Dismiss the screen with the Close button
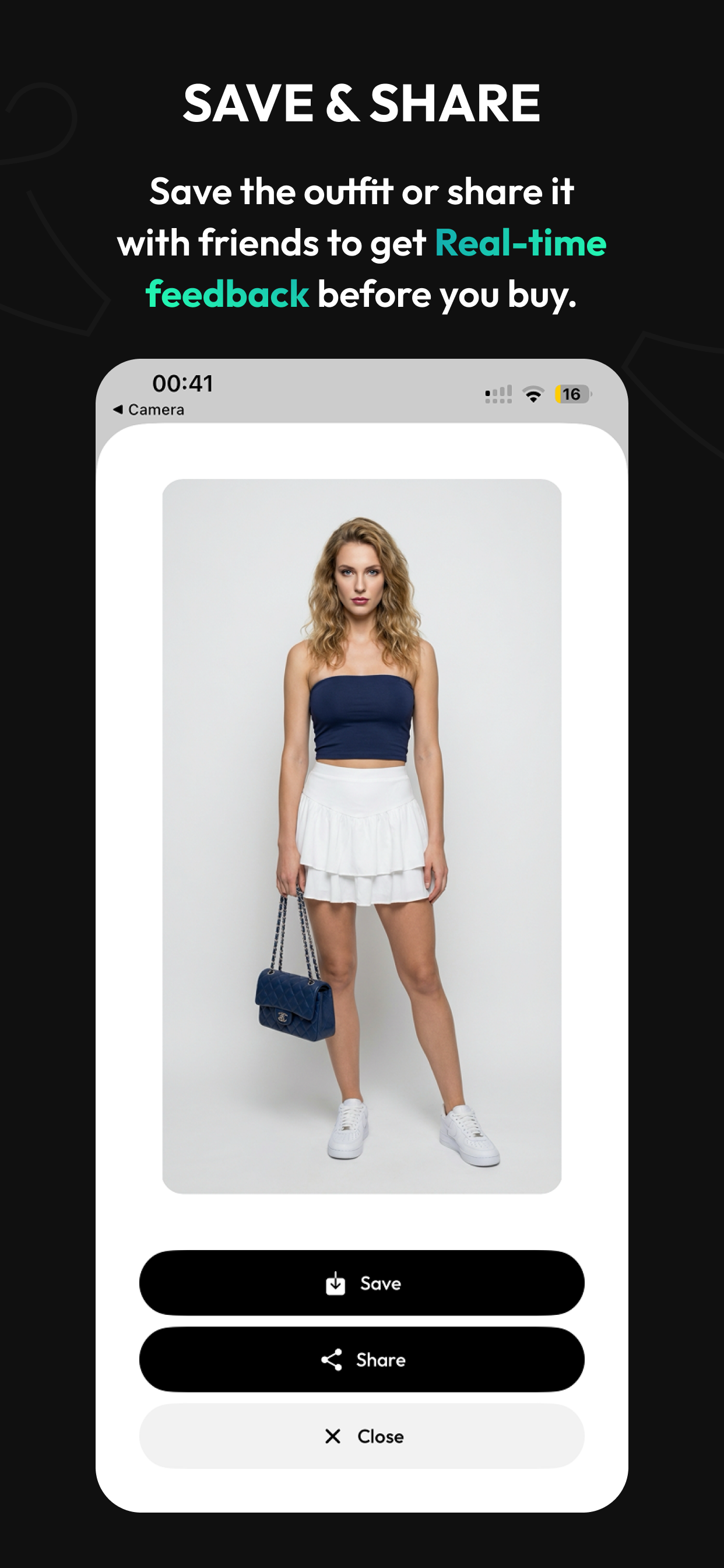The width and height of the screenshot is (724, 1568). [361, 1437]
